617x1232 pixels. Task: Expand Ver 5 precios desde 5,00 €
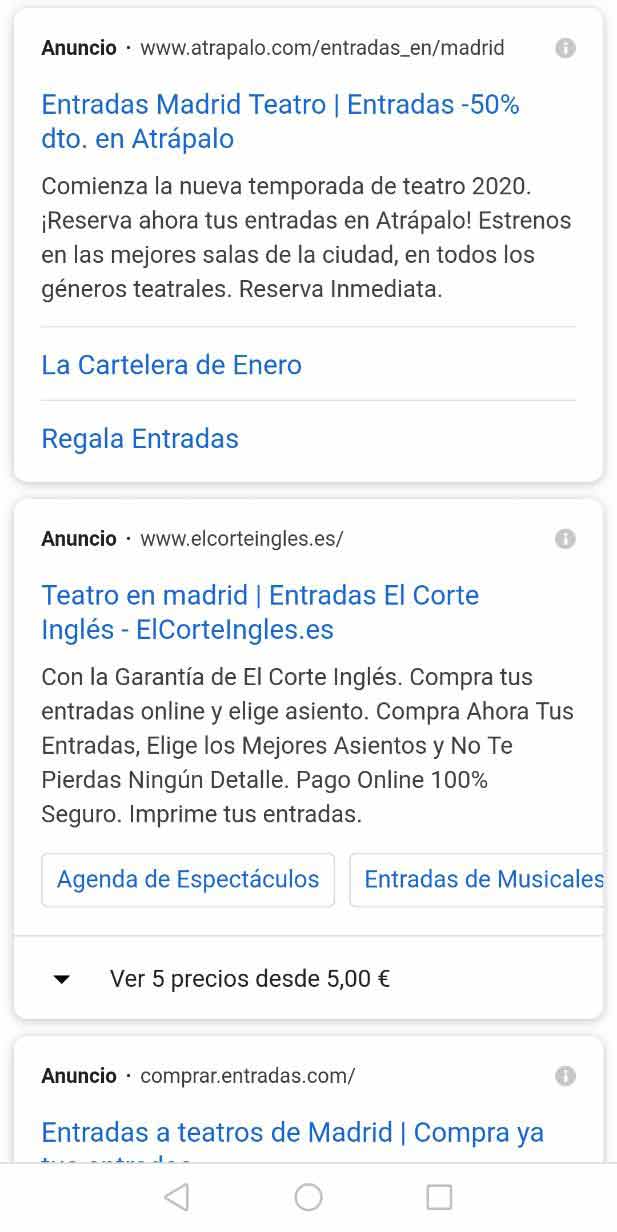pos(250,979)
